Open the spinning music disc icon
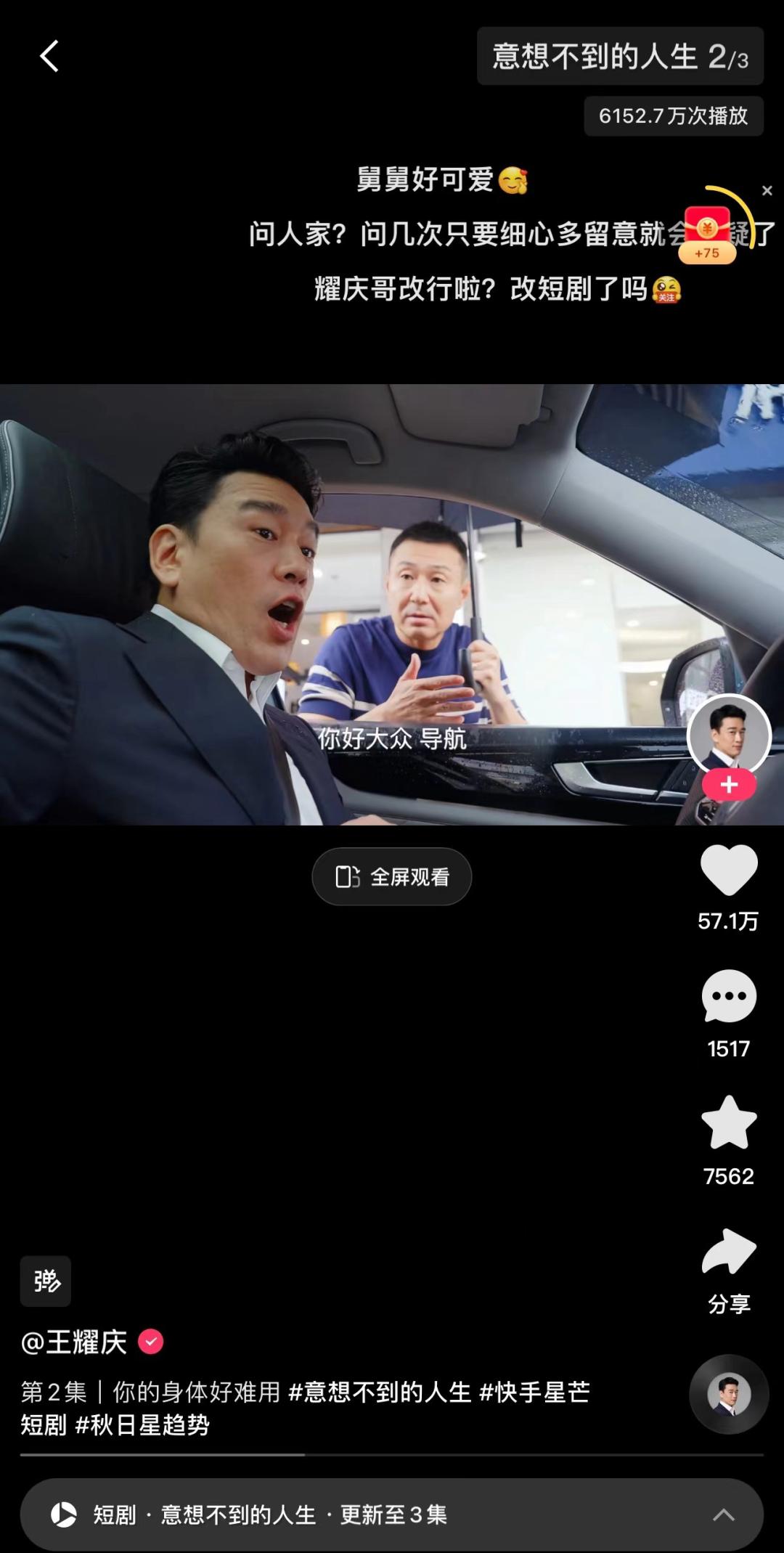 click(728, 1393)
